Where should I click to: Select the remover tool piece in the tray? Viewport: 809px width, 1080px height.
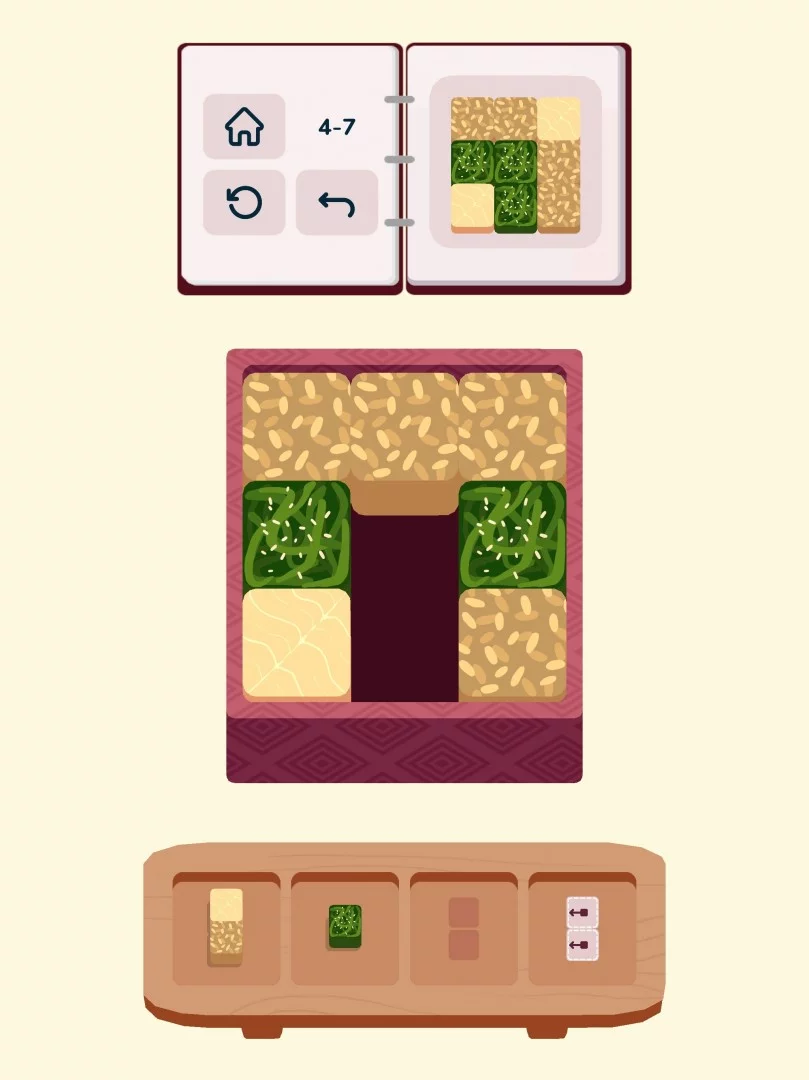(582, 928)
